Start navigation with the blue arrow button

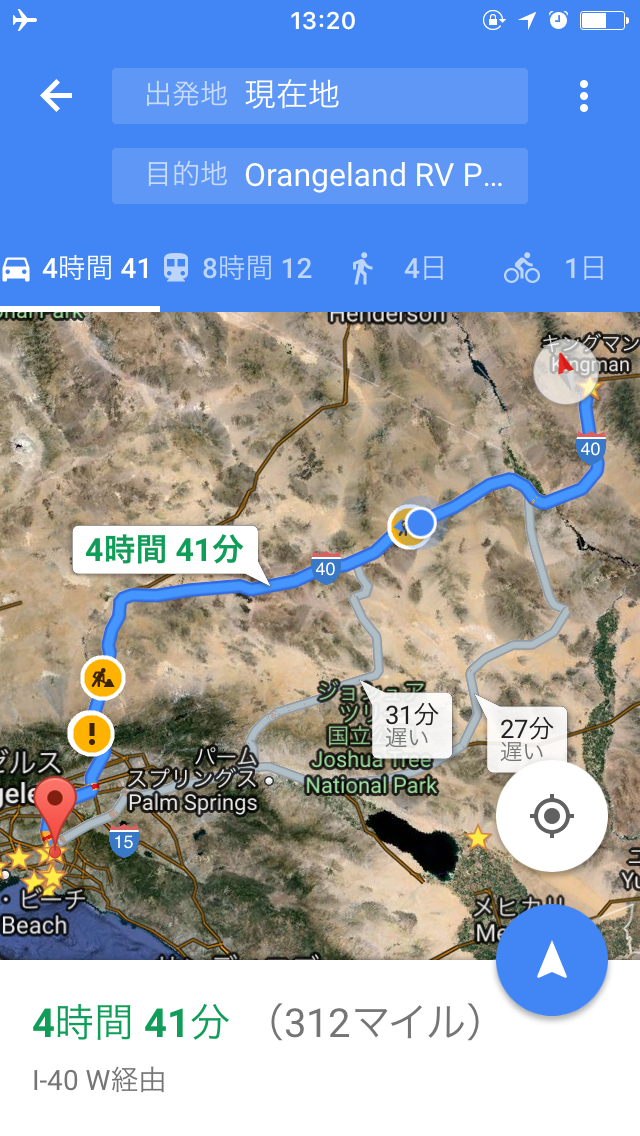click(x=552, y=960)
